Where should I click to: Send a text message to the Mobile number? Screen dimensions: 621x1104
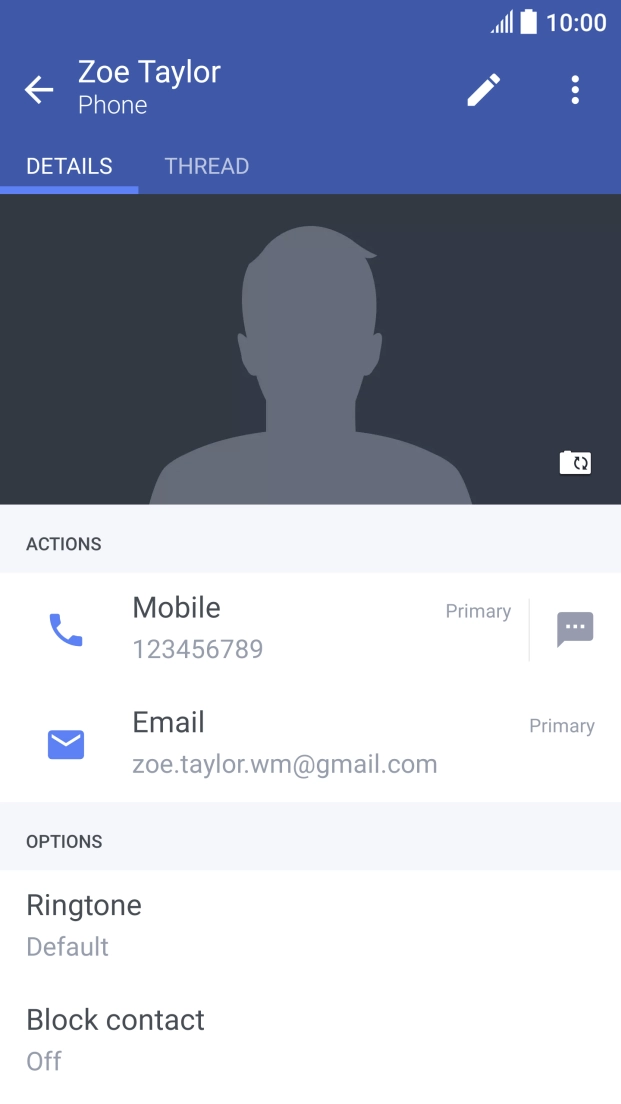coord(575,629)
